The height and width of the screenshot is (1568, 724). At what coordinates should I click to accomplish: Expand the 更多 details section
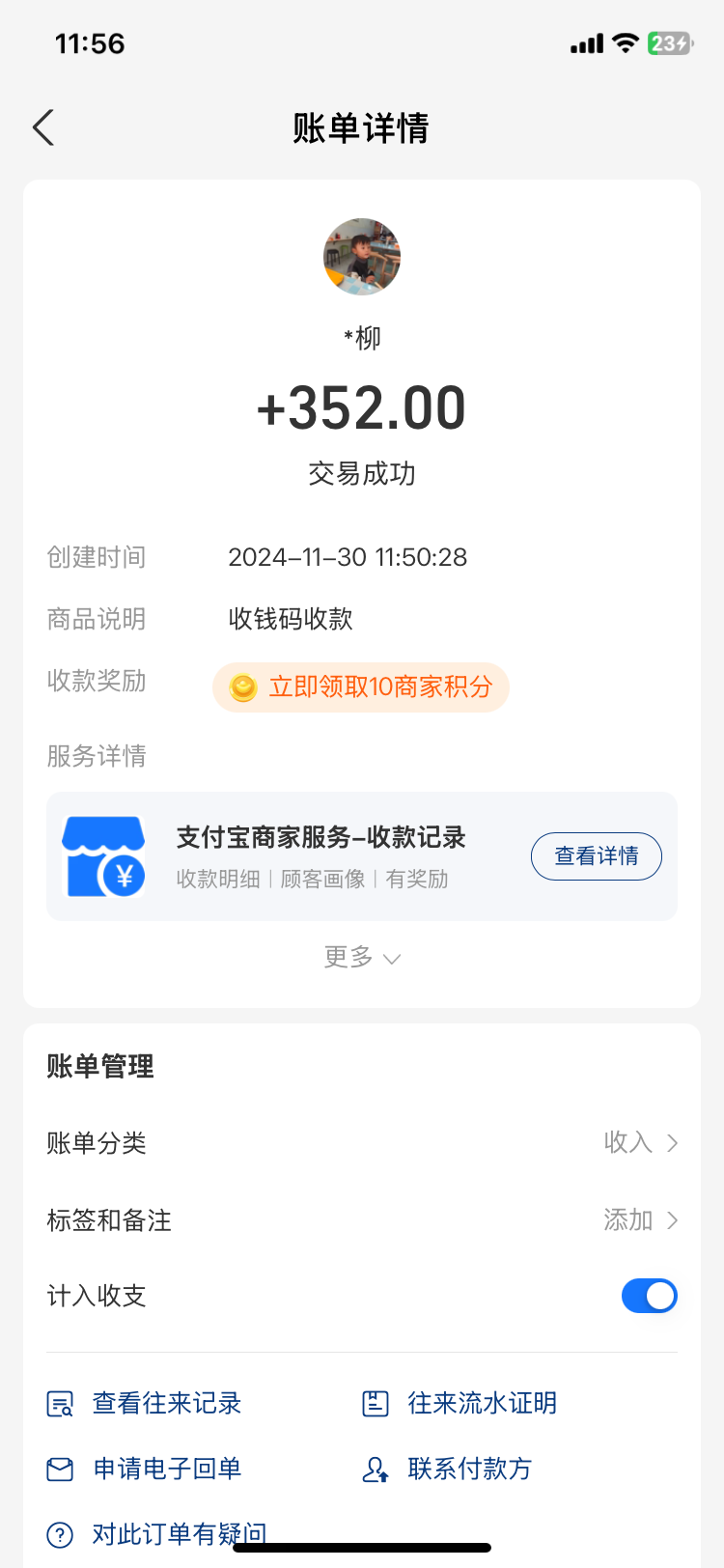(362, 957)
